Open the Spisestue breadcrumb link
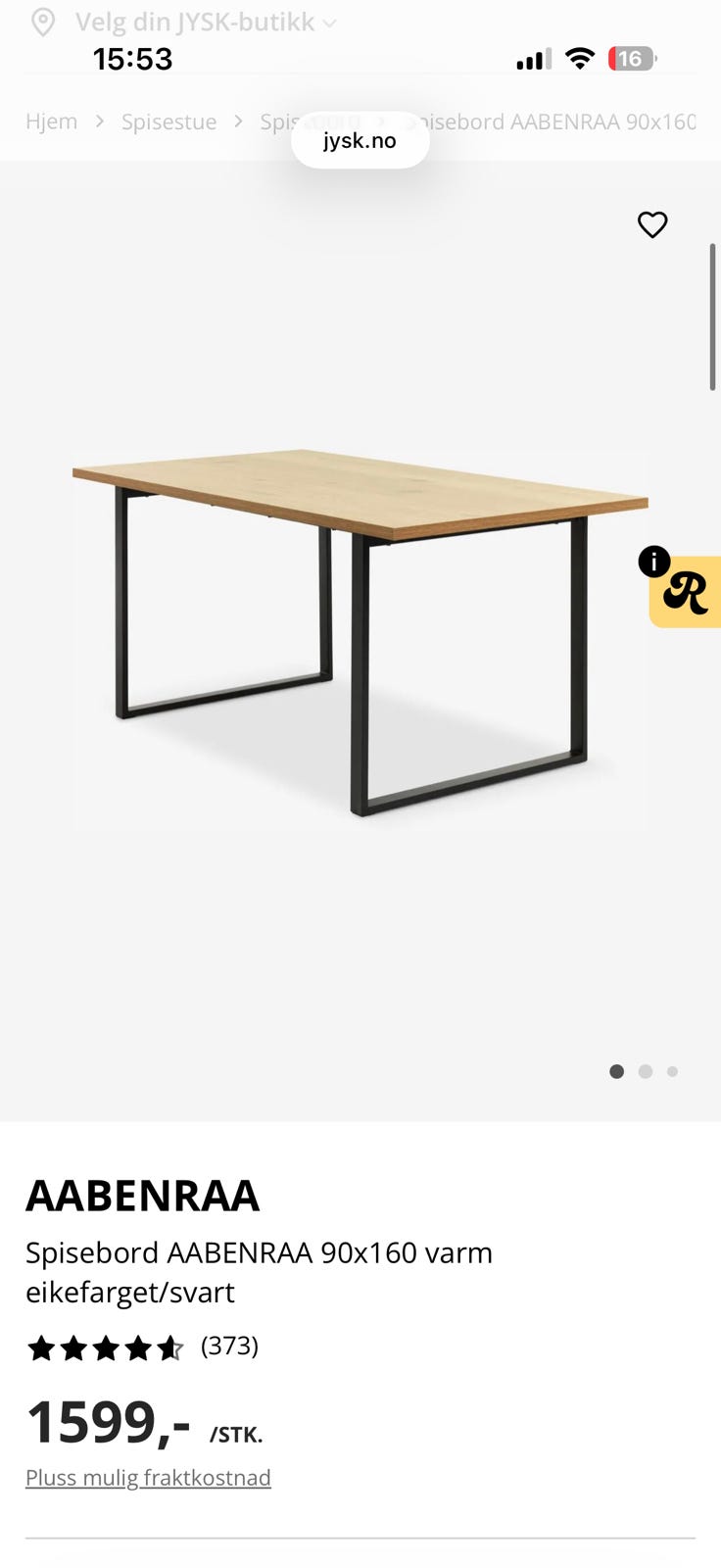Image resolution: width=721 pixels, height=1568 pixels. pos(168,122)
